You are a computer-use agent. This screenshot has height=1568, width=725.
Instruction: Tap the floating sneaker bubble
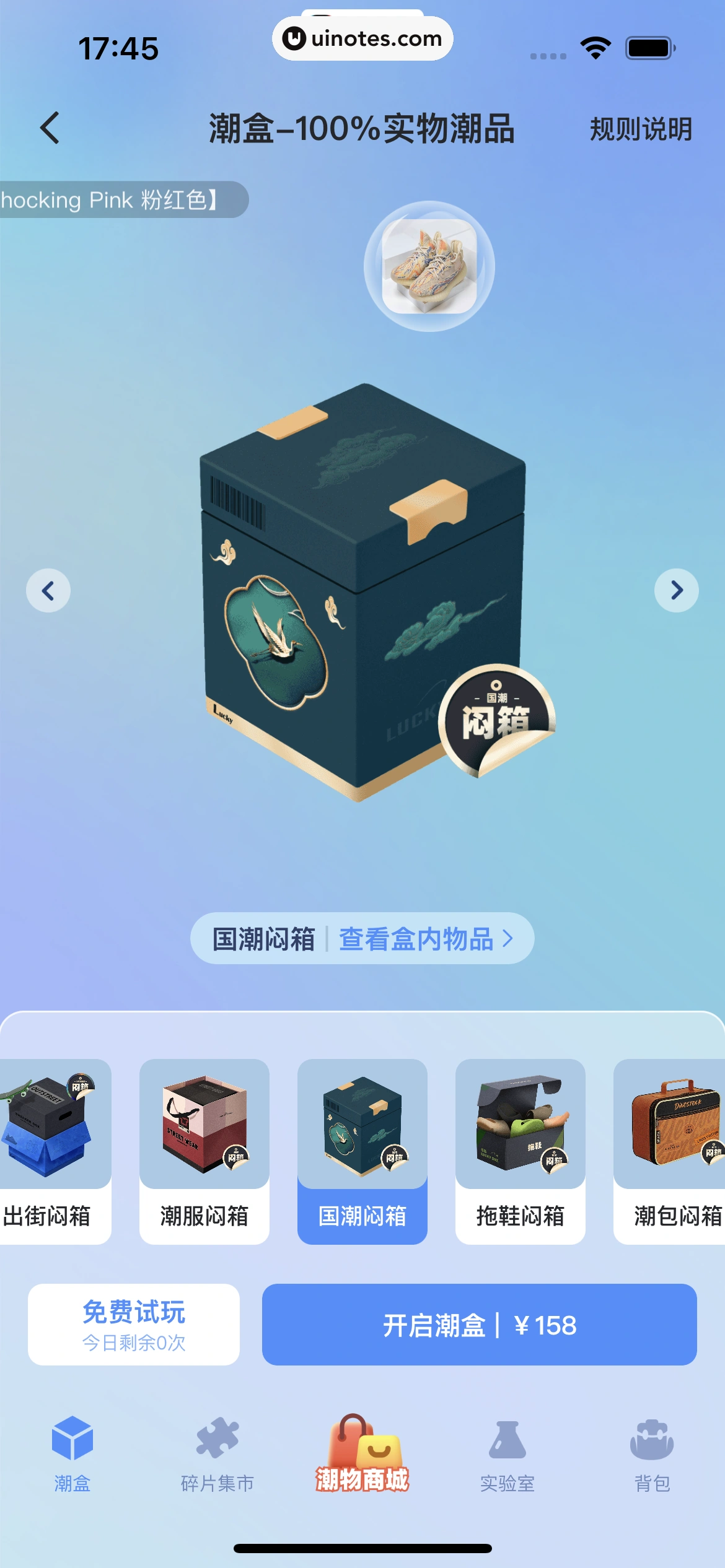point(429,266)
